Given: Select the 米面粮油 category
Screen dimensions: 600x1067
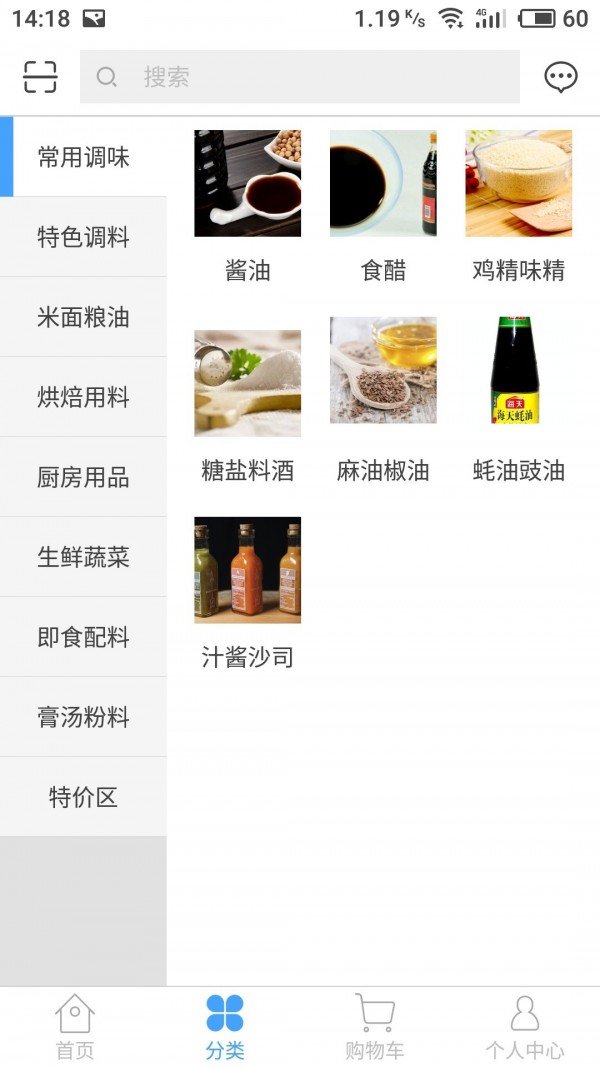Looking at the screenshot, I should 83,317.
